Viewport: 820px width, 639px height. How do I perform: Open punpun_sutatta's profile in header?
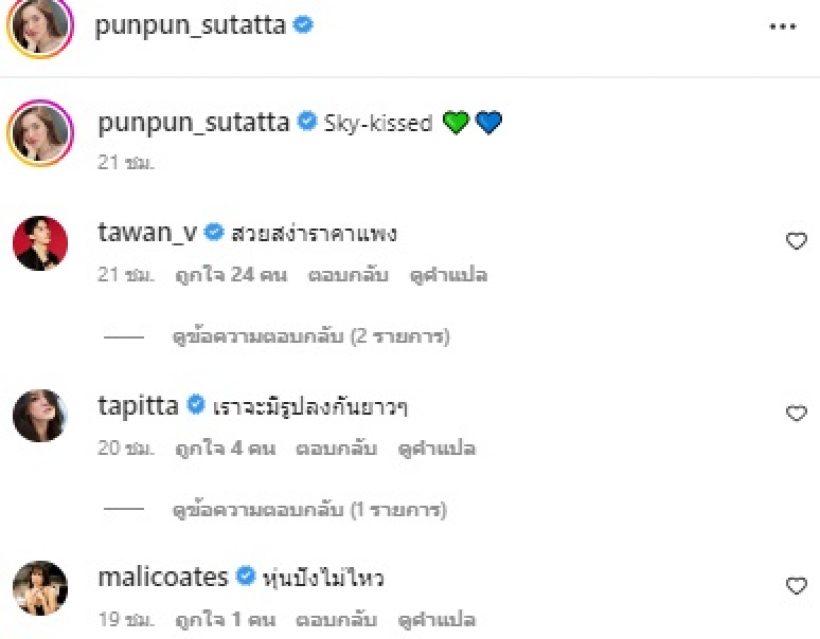pyautogui.click(x=190, y=26)
